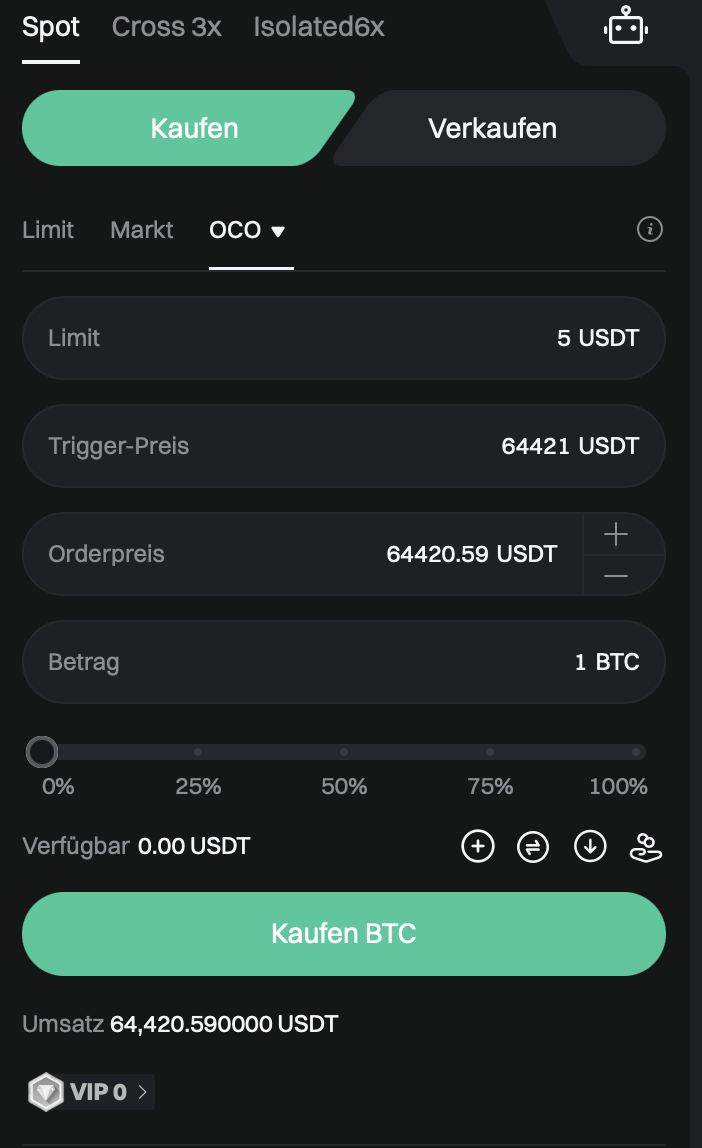Screen dimensions: 702x1148
Task: Choose the Limit order type
Action: point(48,230)
